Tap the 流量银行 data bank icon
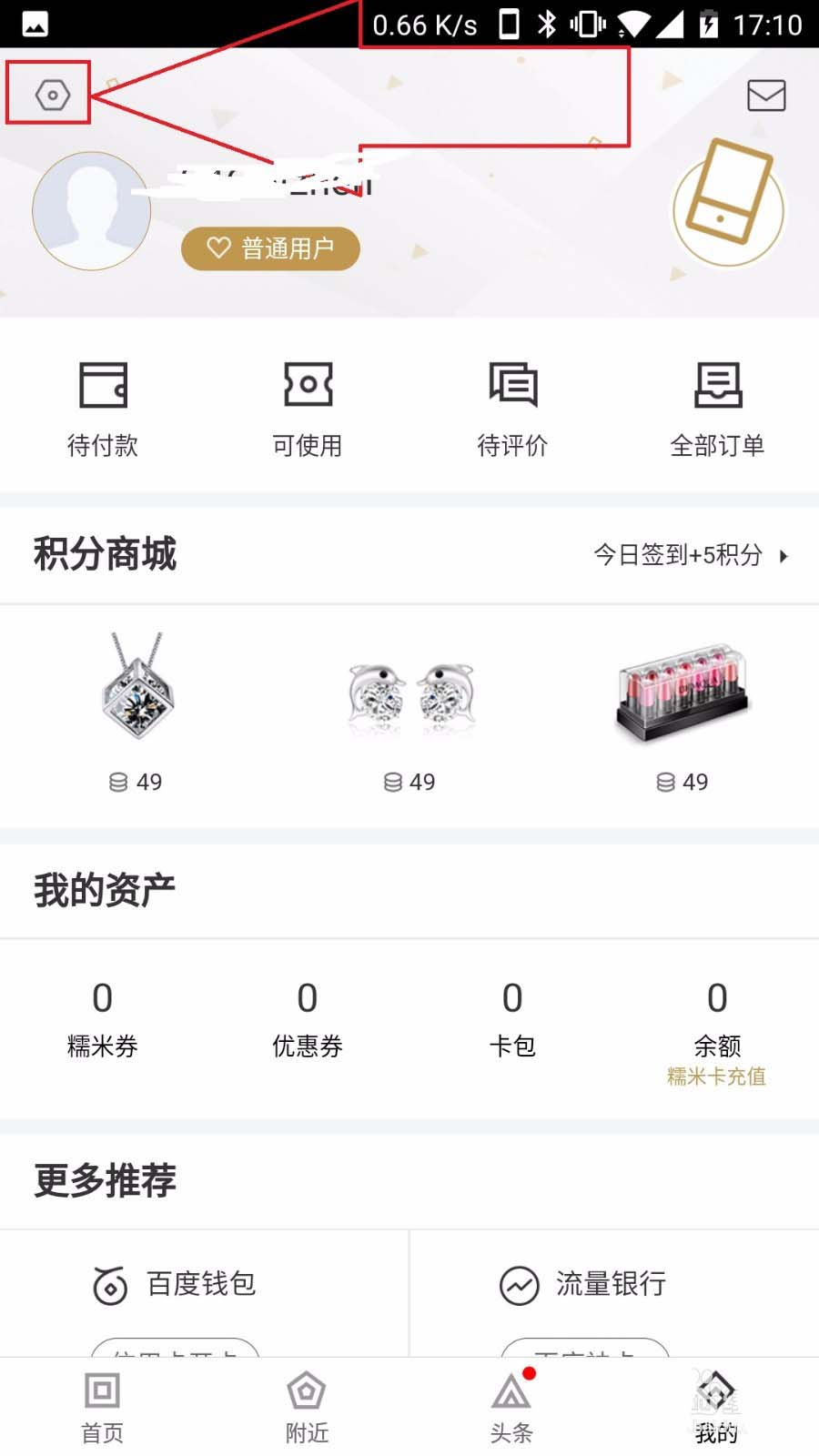This screenshot has width=819, height=1456. pos(519,1286)
